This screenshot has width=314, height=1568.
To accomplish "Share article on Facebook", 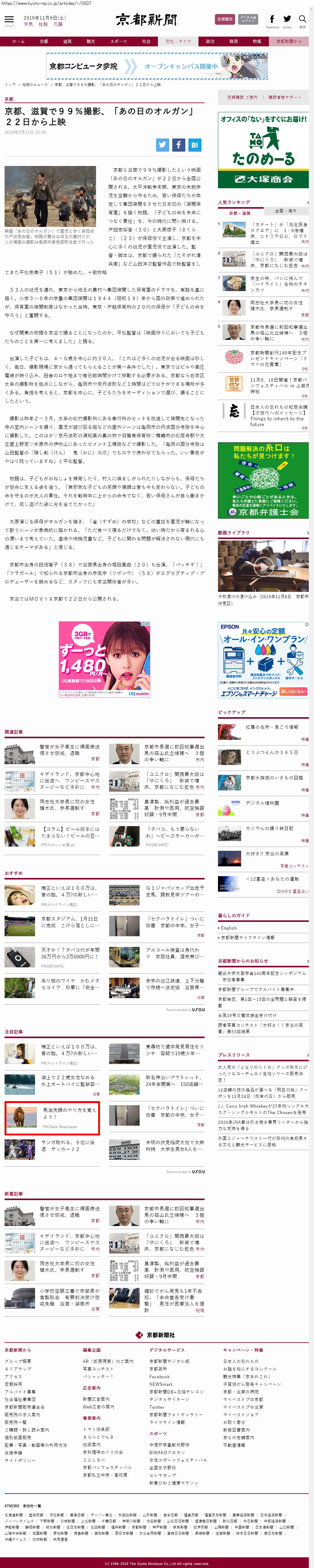I will pos(178,145).
